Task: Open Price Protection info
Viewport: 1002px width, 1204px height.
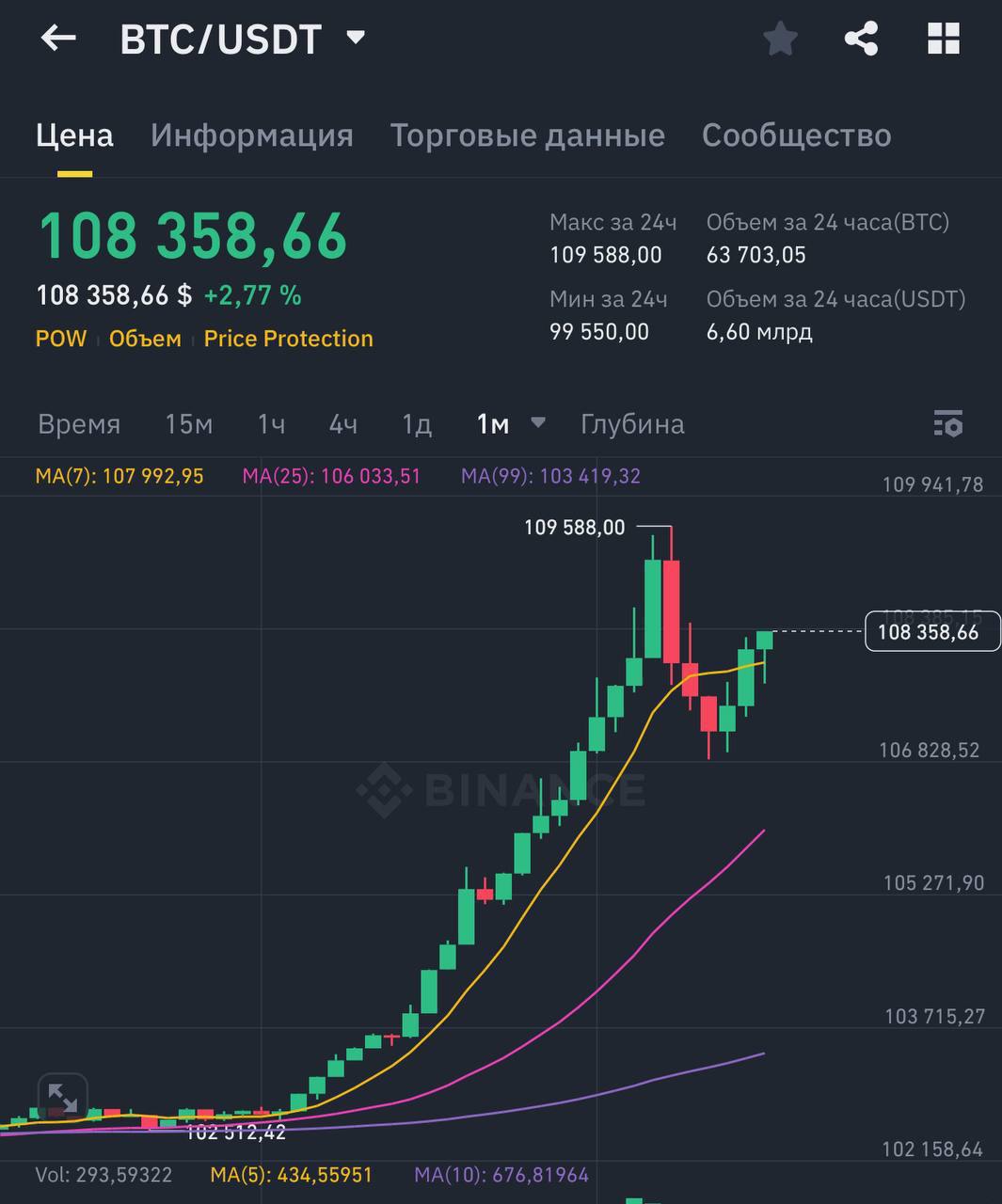Action: 288,339
